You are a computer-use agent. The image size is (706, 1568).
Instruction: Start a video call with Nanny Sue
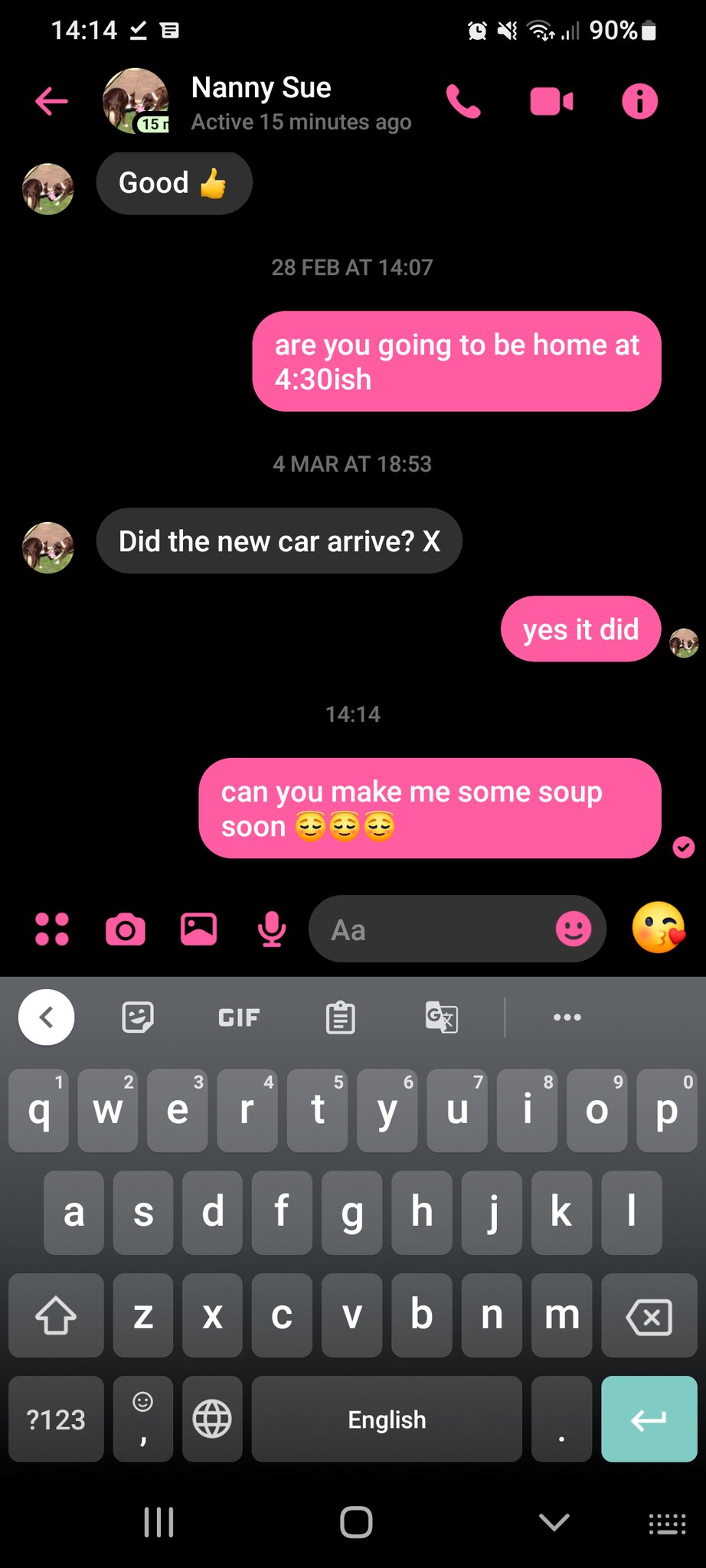pos(551,101)
